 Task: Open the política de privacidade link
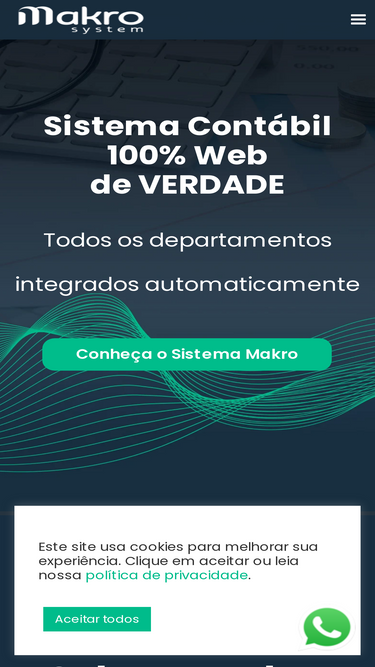pyautogui.click(x=167, y=575)
